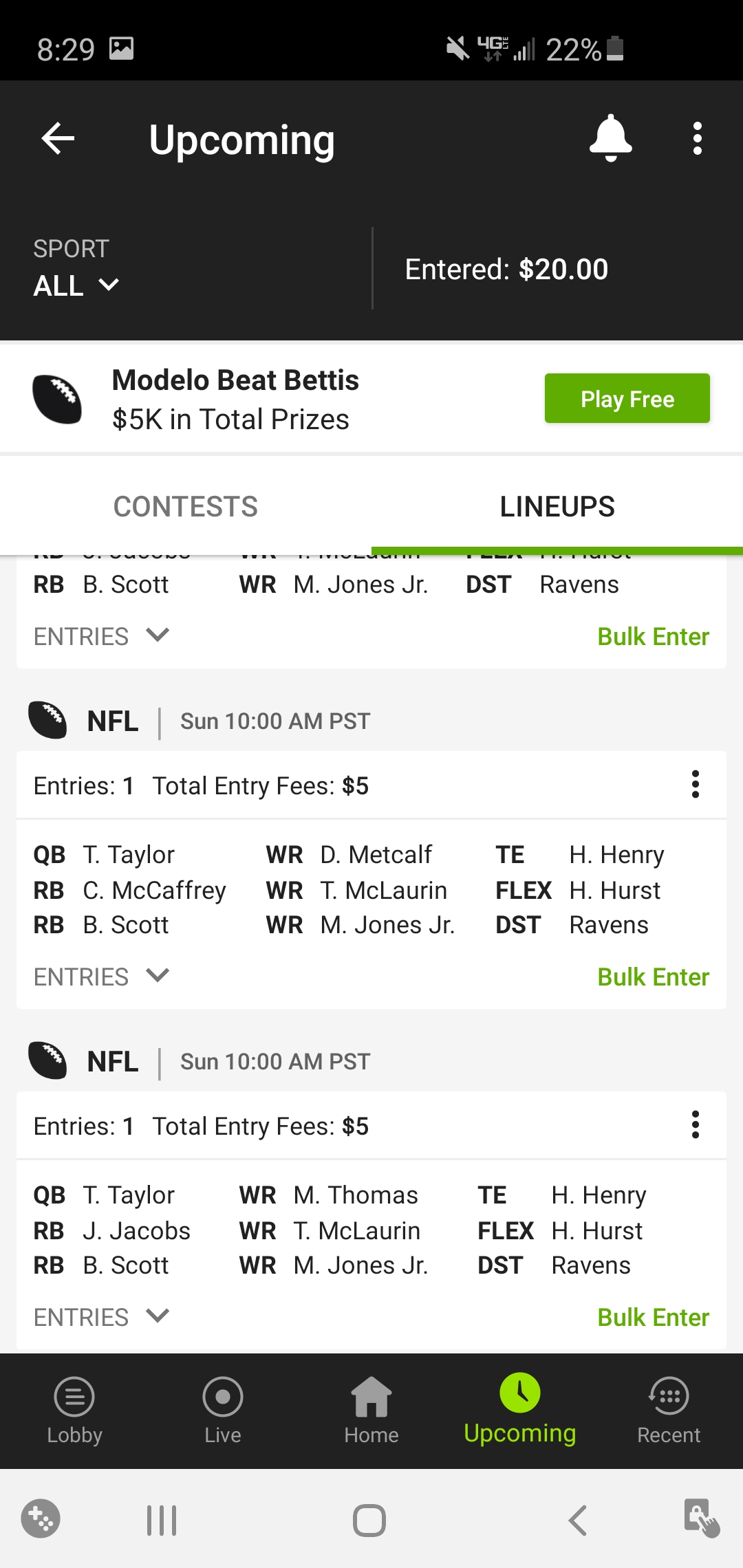743x1568 pixels.
Task: Tap Play Free for Modelo Beat Bettis
Action: coord(627,398)
